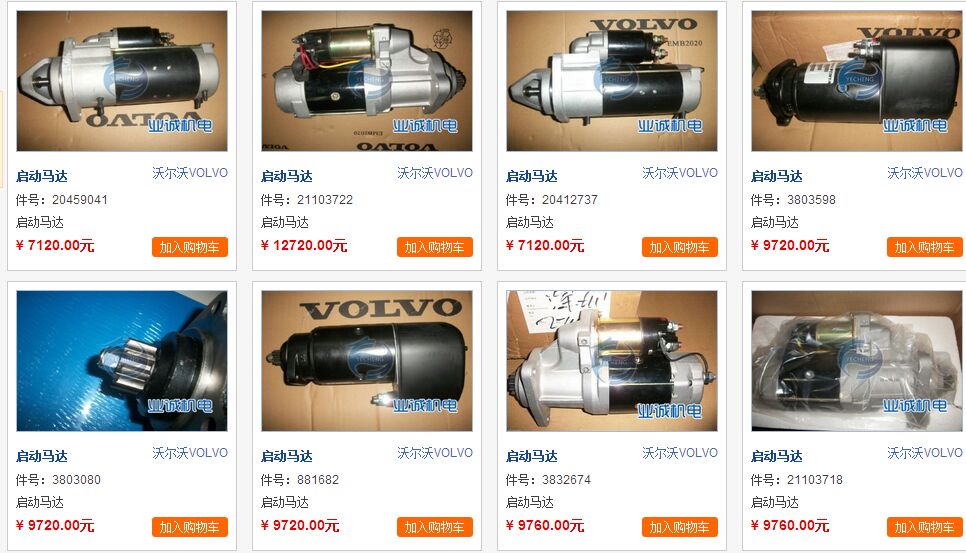Add part 3832674 to the cart
Screen dimensions: 966x553
pos(680,527)
